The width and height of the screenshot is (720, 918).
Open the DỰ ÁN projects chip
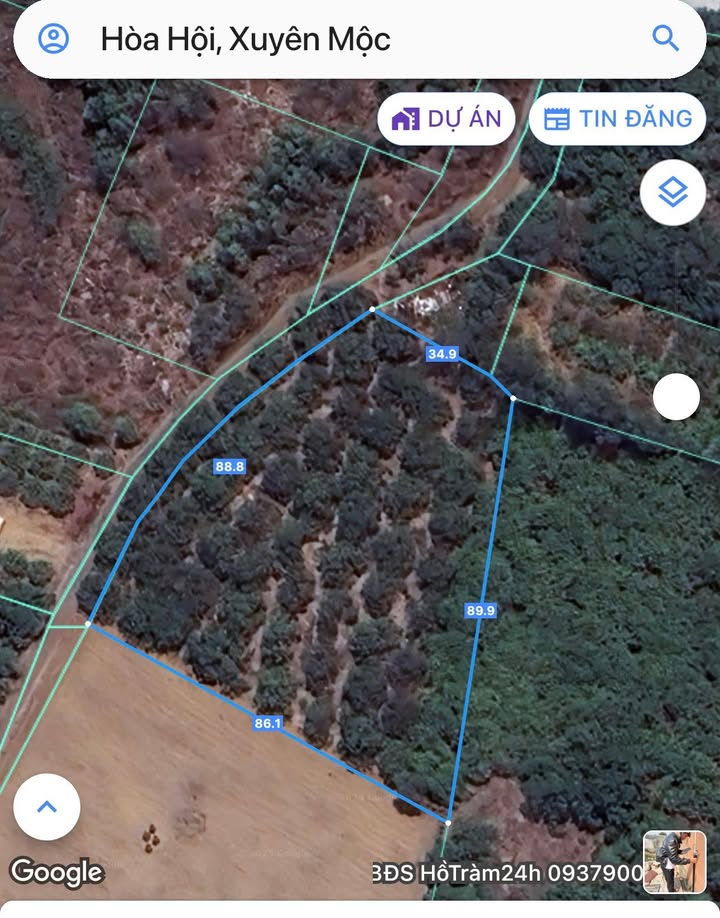(x=446, y=119)
